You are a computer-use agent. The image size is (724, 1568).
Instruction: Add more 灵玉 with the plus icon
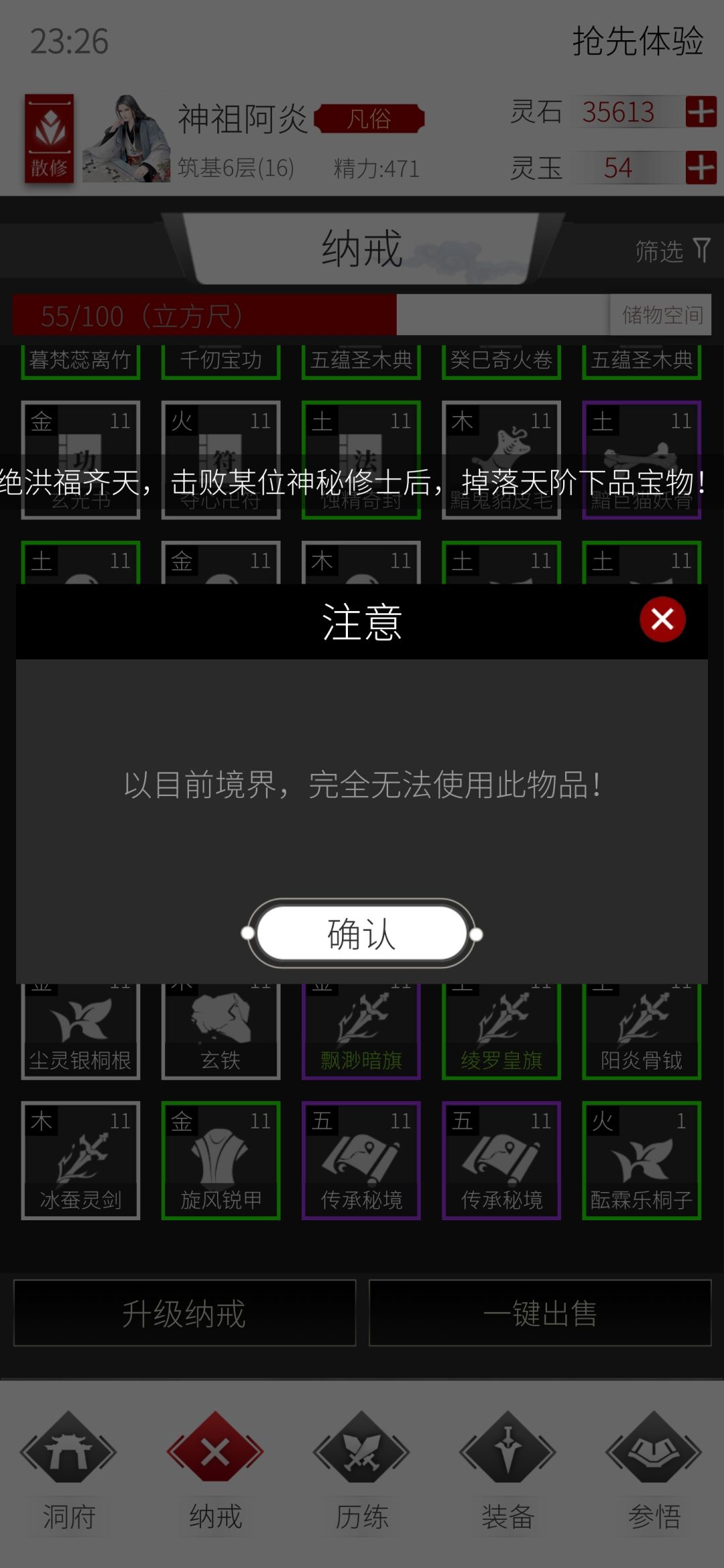701,168
